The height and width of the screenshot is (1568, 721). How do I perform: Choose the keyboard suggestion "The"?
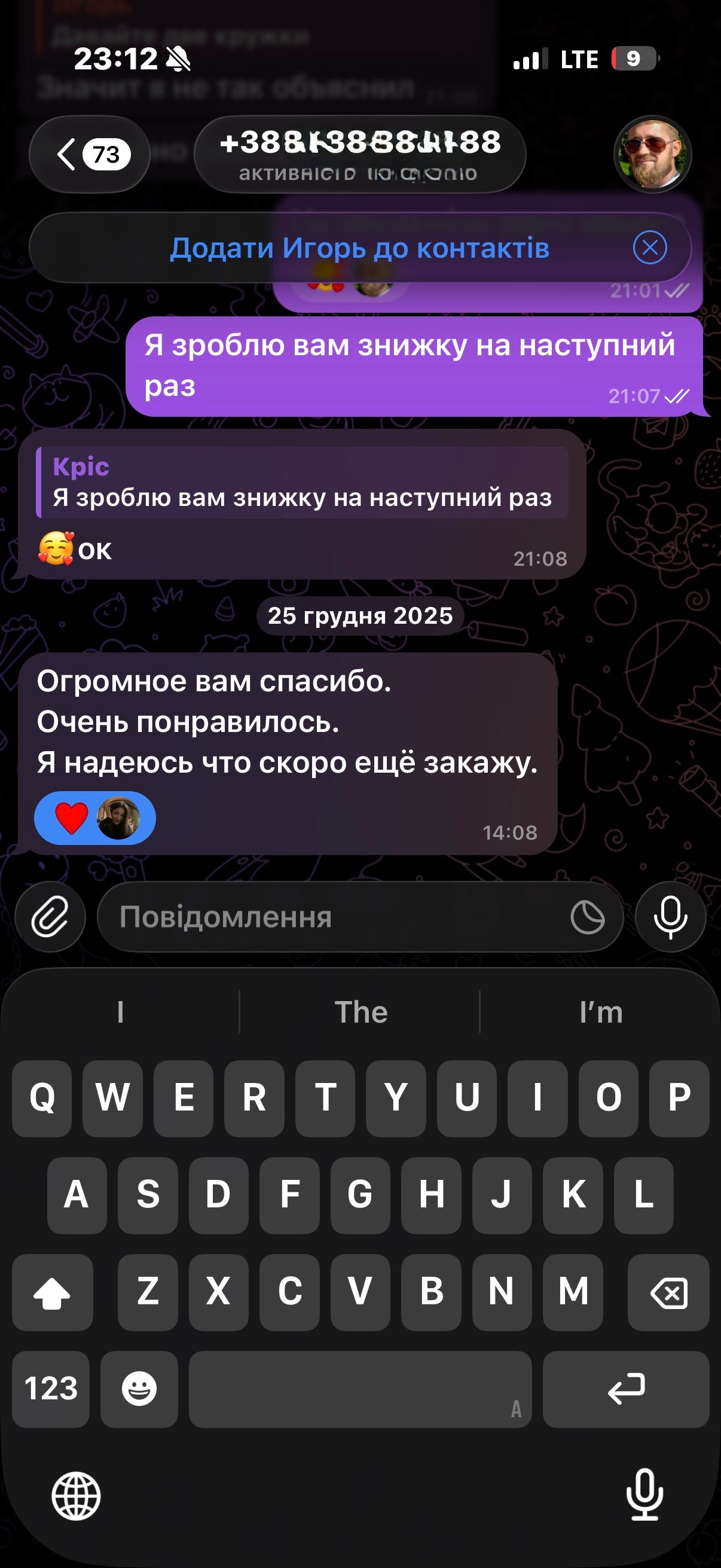[x=360, y=1012]
